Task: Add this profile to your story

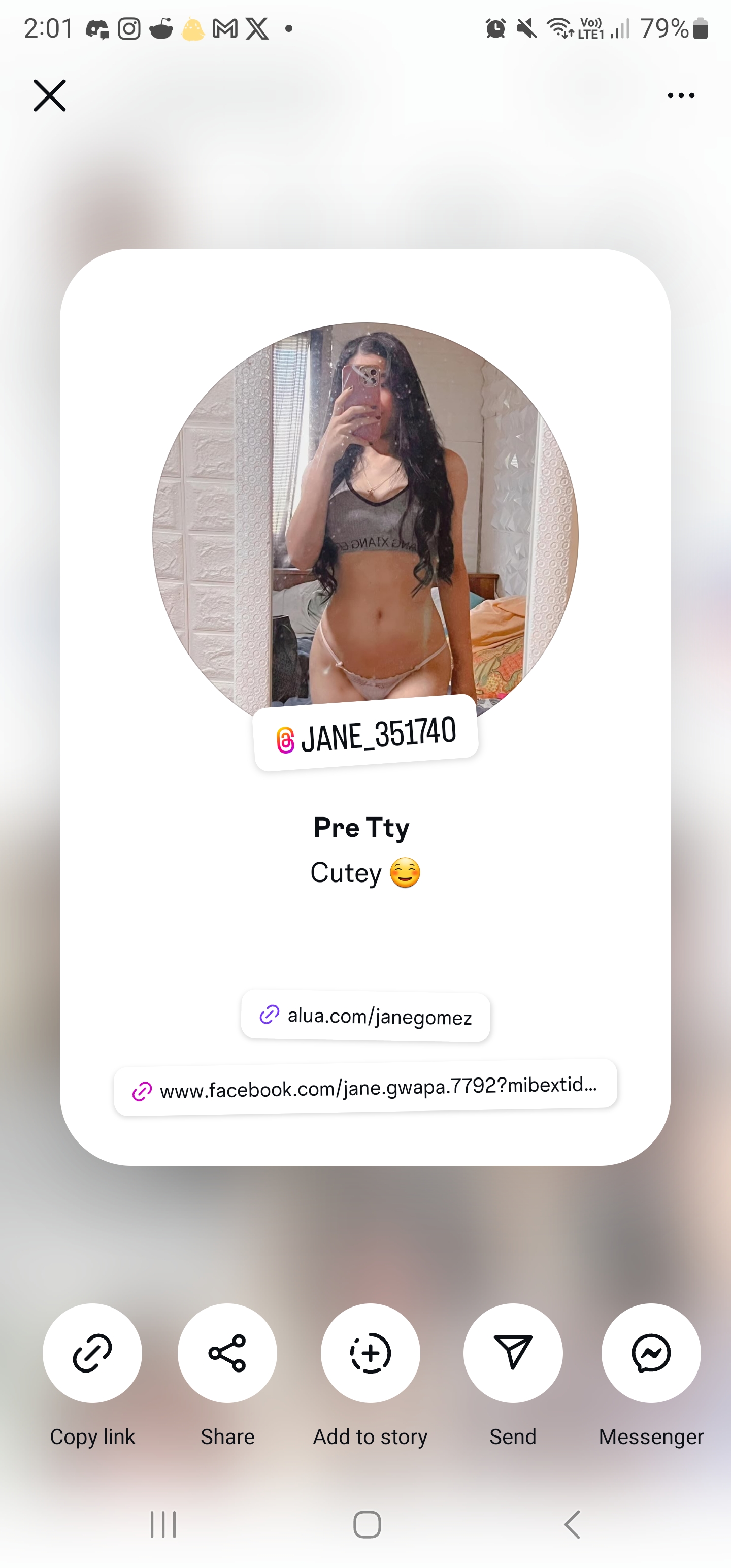Action: [x=370, y=1353]
